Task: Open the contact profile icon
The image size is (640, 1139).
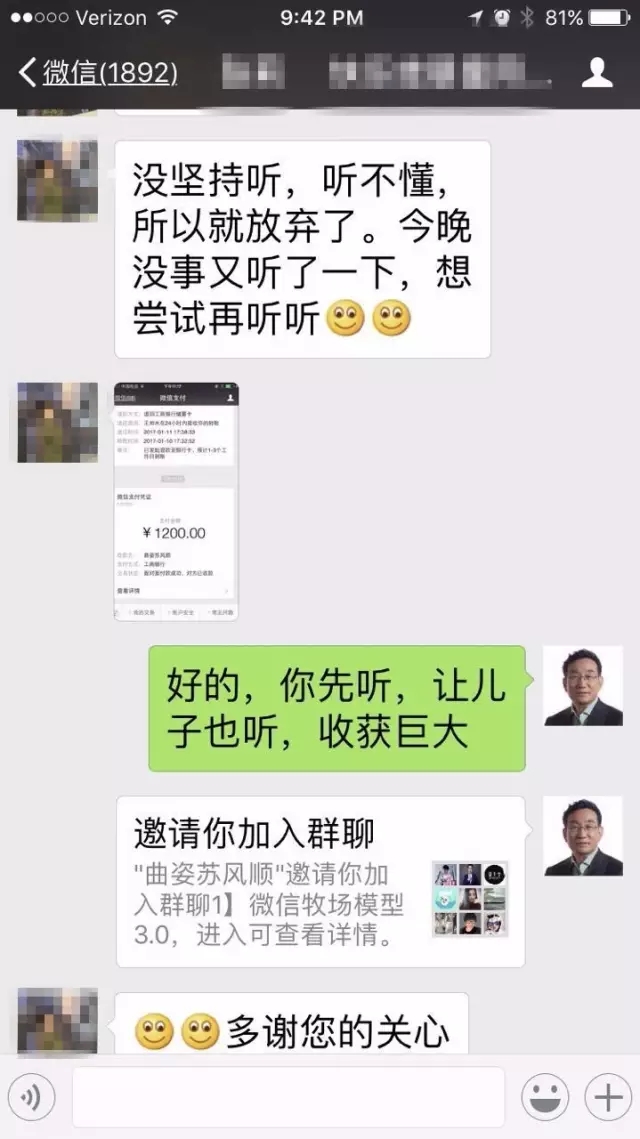Action: click(597, 73)
